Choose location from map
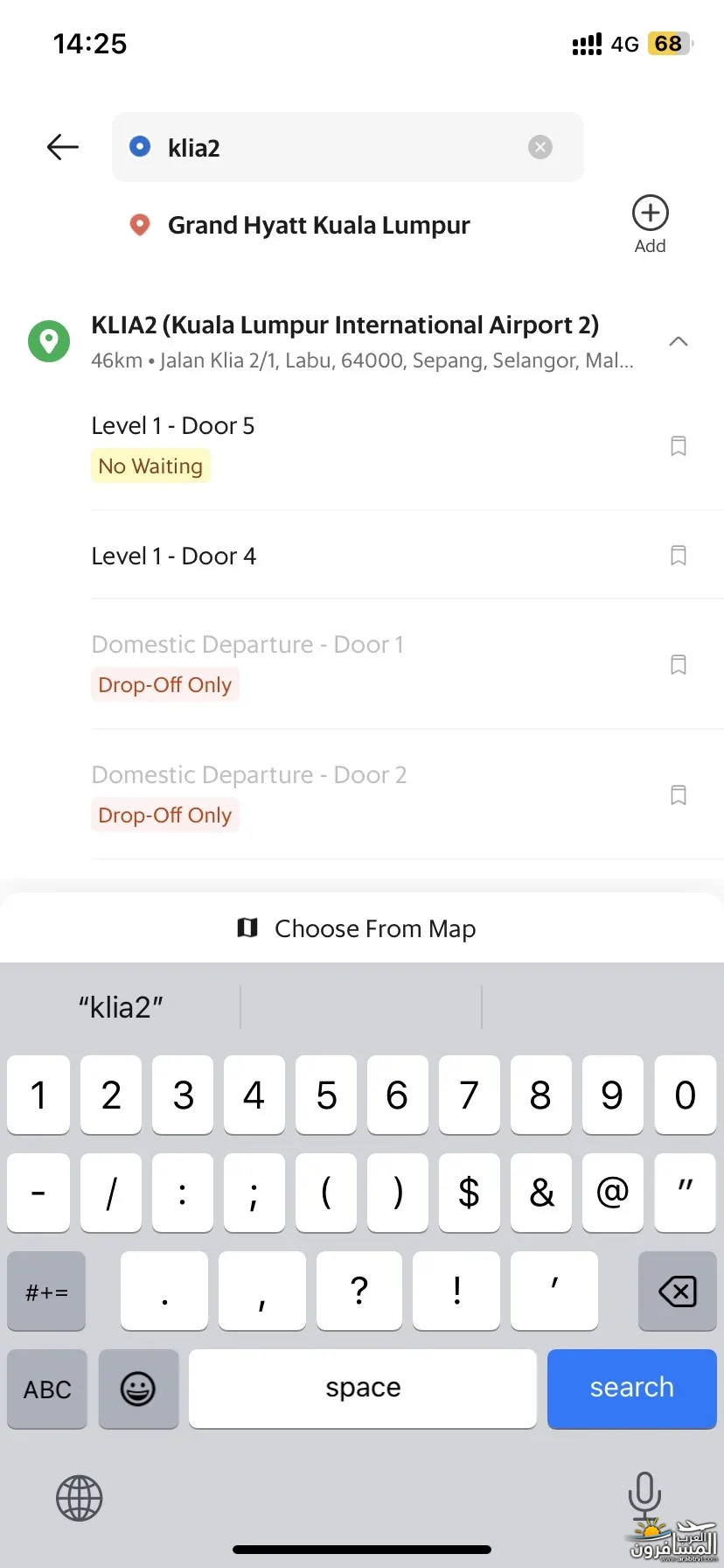The image size is (724, 1568). [x=357, y=928]
